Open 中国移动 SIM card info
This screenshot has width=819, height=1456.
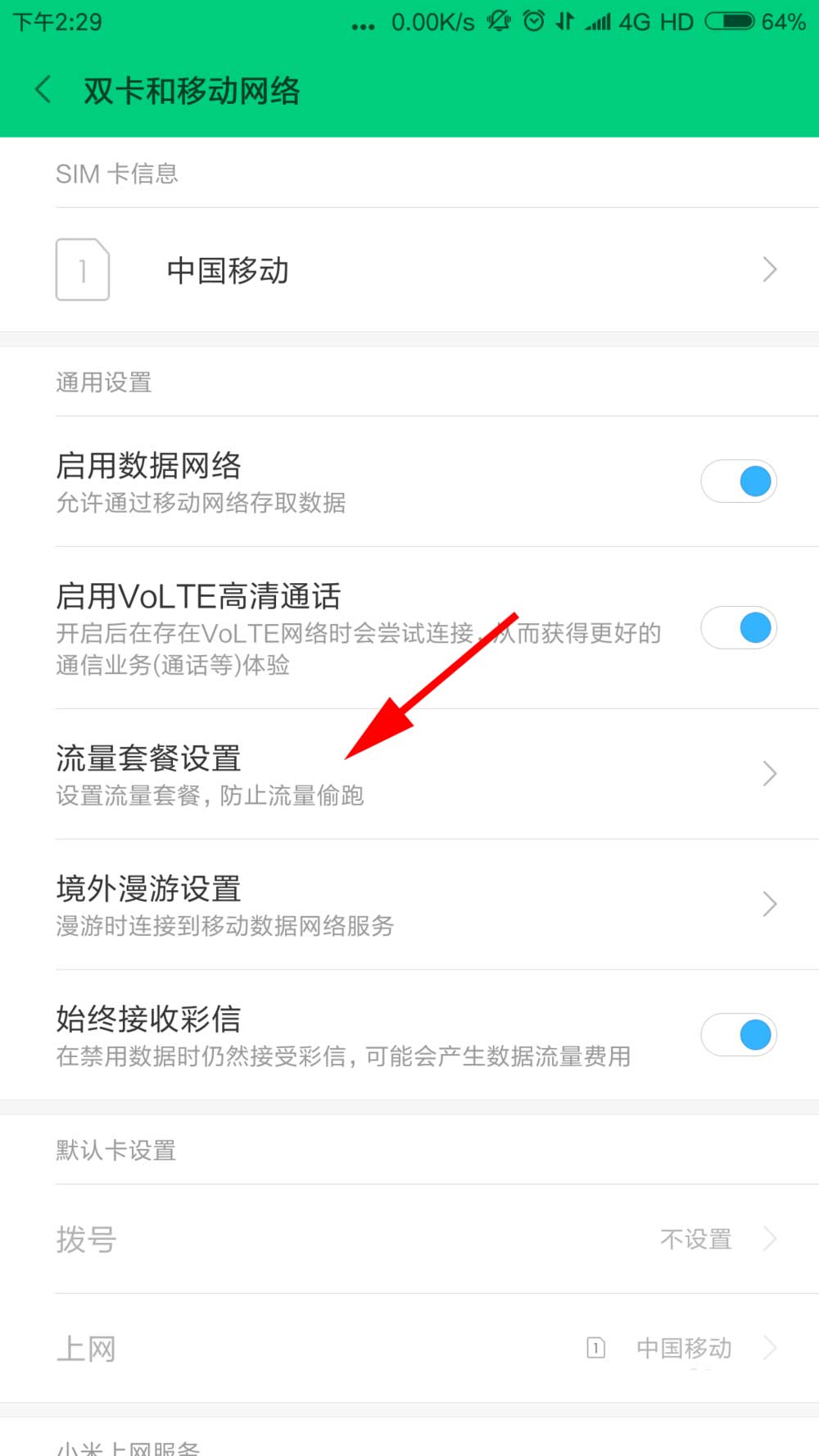[409, 270]
